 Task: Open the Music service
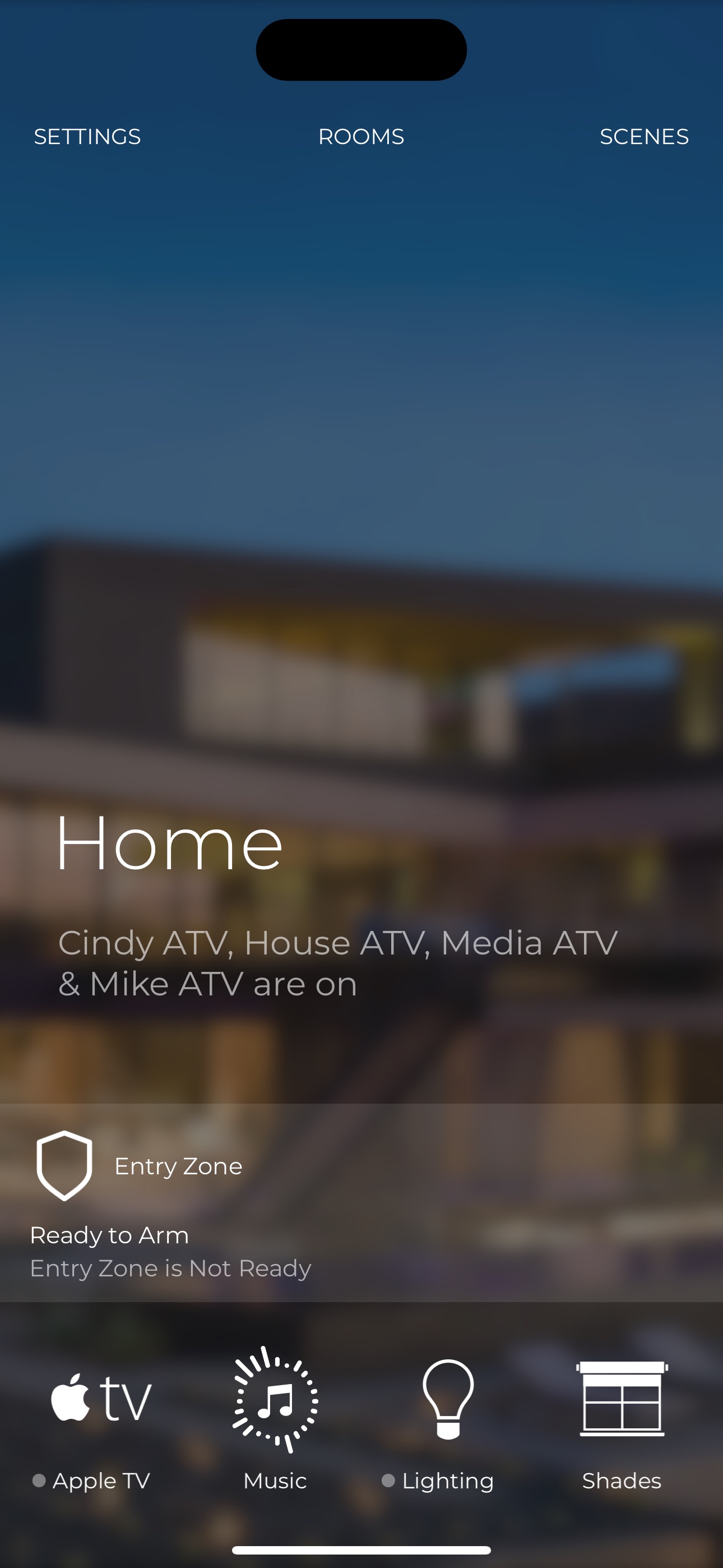[x=275, y=1419]
